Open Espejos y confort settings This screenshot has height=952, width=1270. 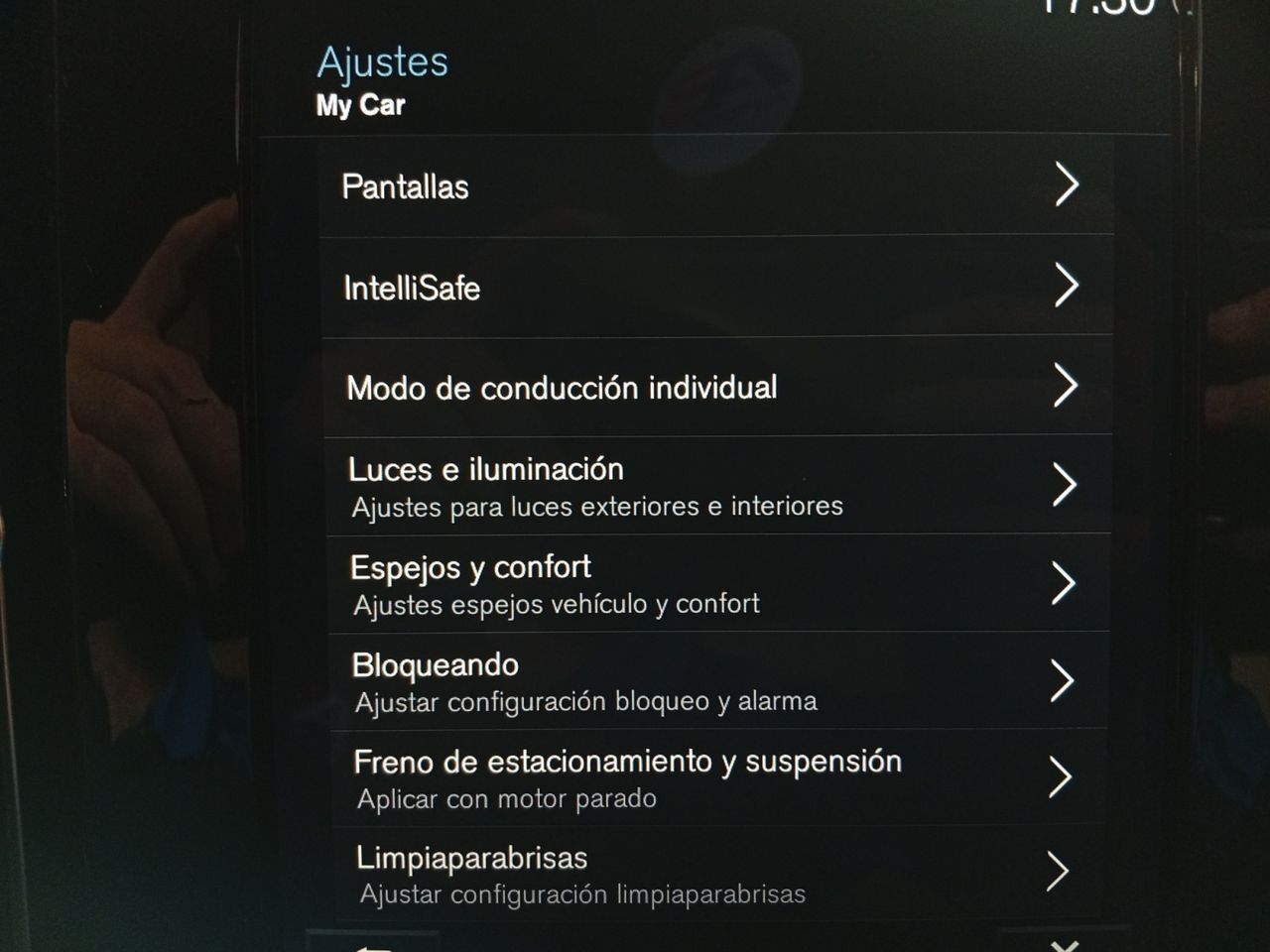click(714, 584)
